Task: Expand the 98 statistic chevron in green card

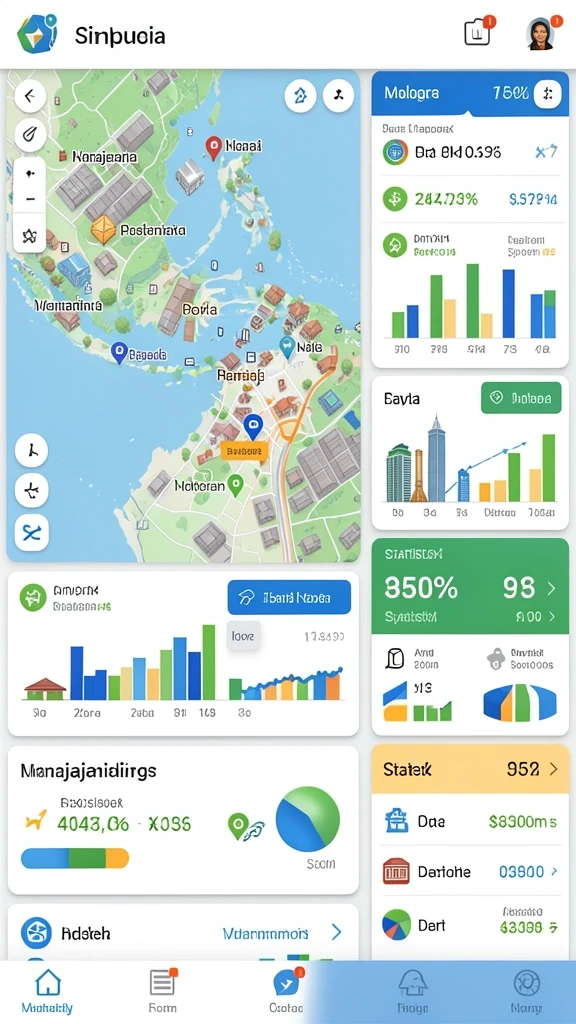Action: [x=552, y=588]
